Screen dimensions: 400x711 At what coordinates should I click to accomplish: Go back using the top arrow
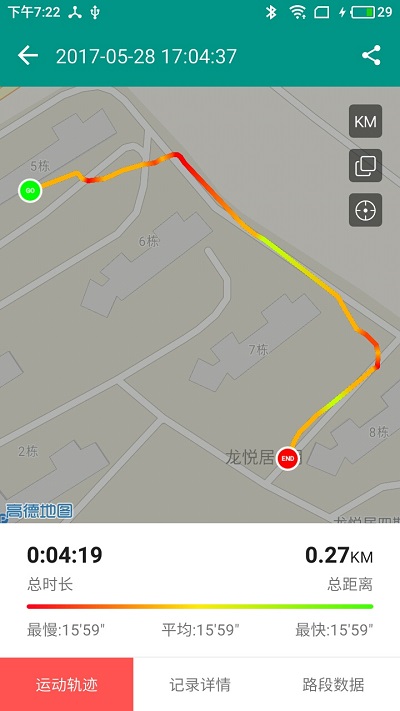click(x=28, y=56)
